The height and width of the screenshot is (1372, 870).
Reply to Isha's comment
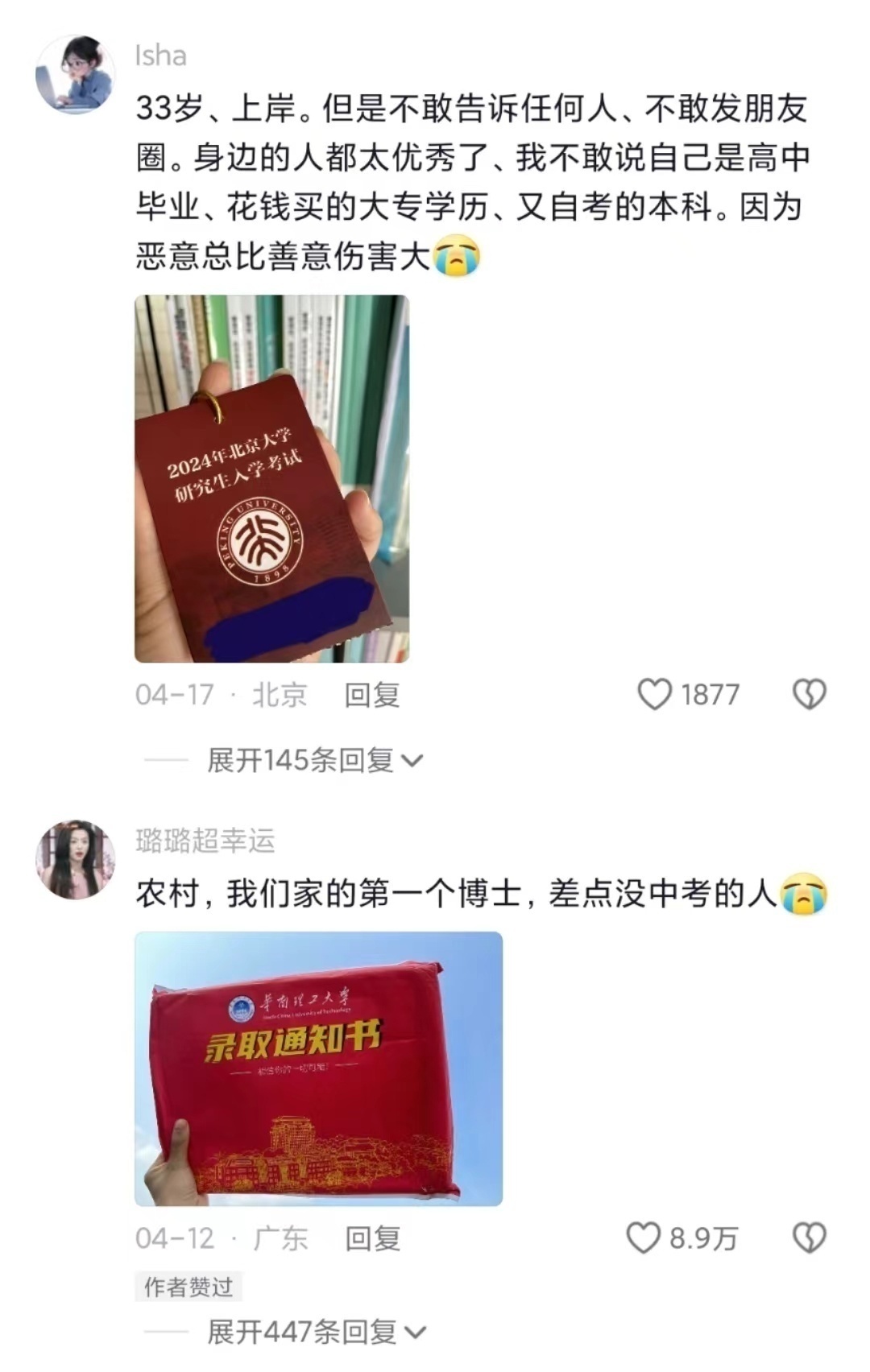[372, 695]
